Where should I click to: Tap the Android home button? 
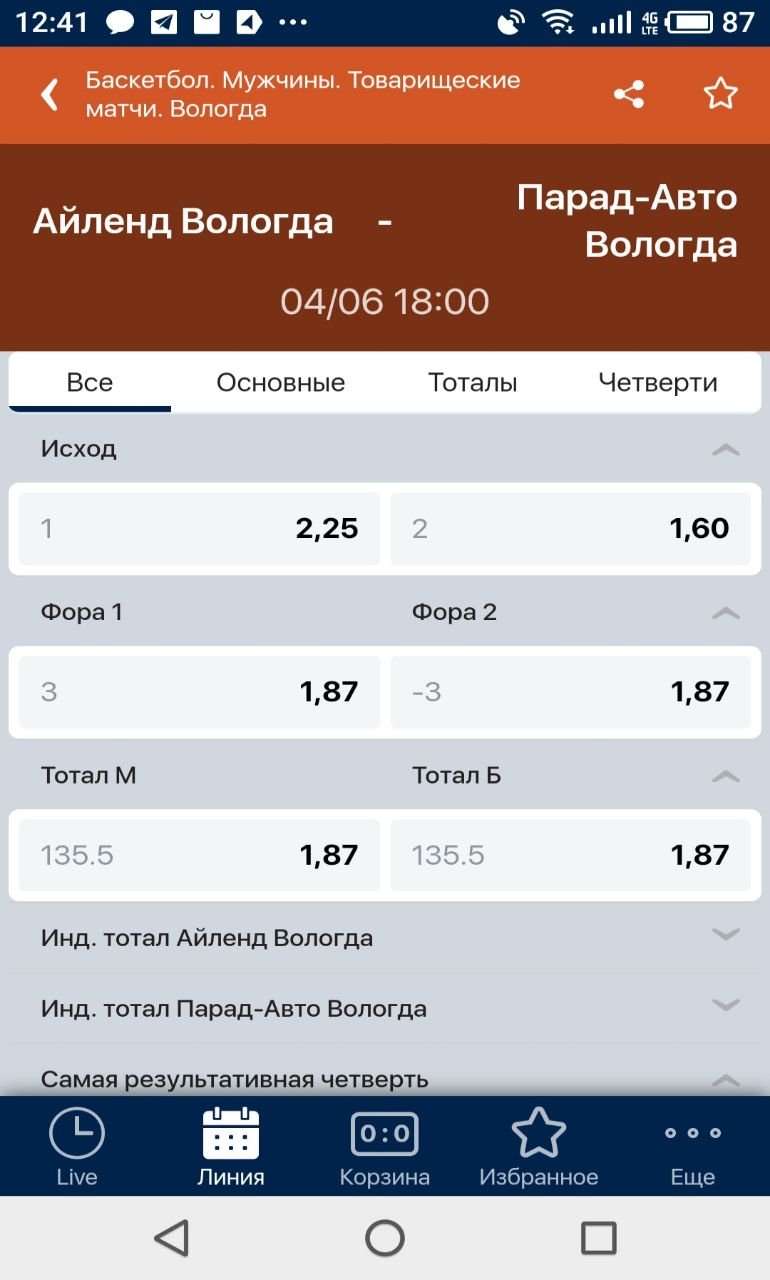click(x=385, y=1238)
